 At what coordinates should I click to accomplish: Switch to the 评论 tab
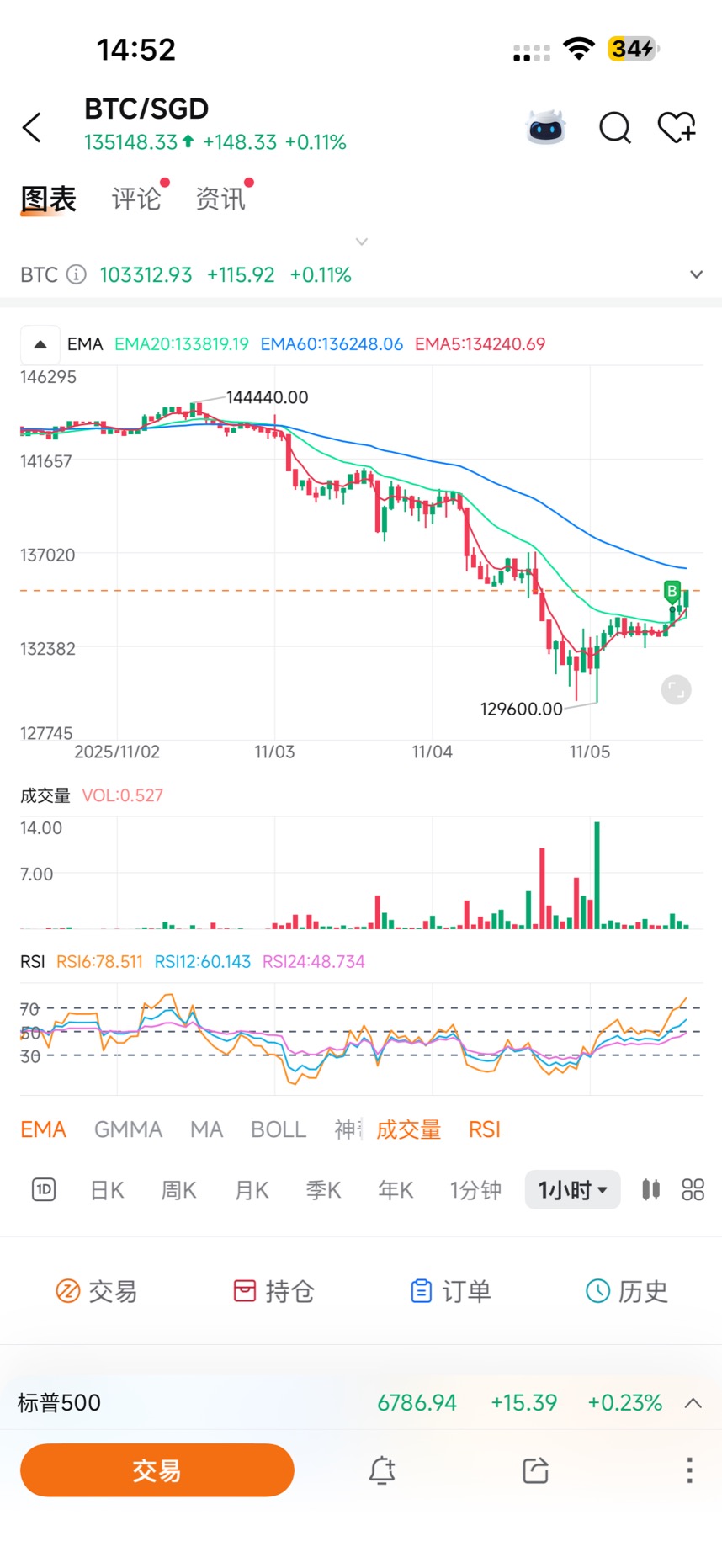[135, 197]
